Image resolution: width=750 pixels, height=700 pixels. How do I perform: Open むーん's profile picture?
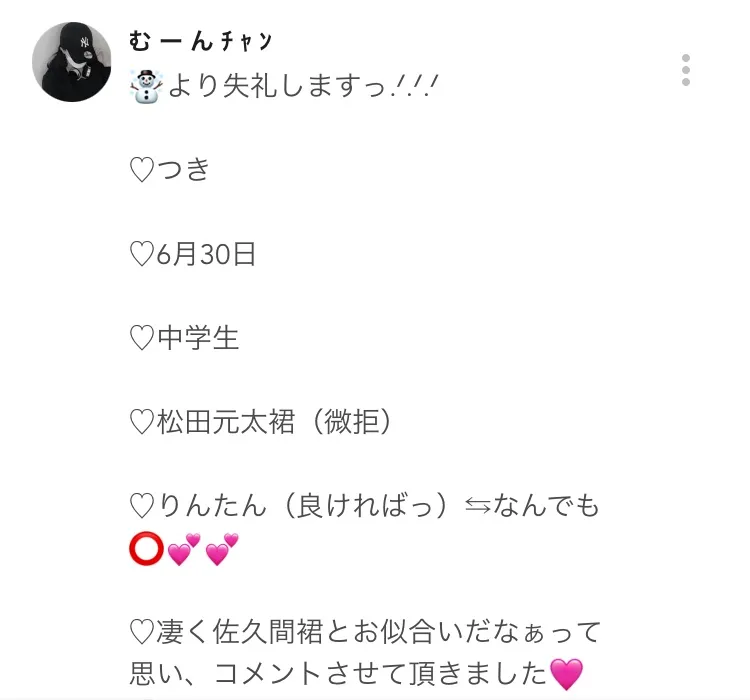click(72, 62)
